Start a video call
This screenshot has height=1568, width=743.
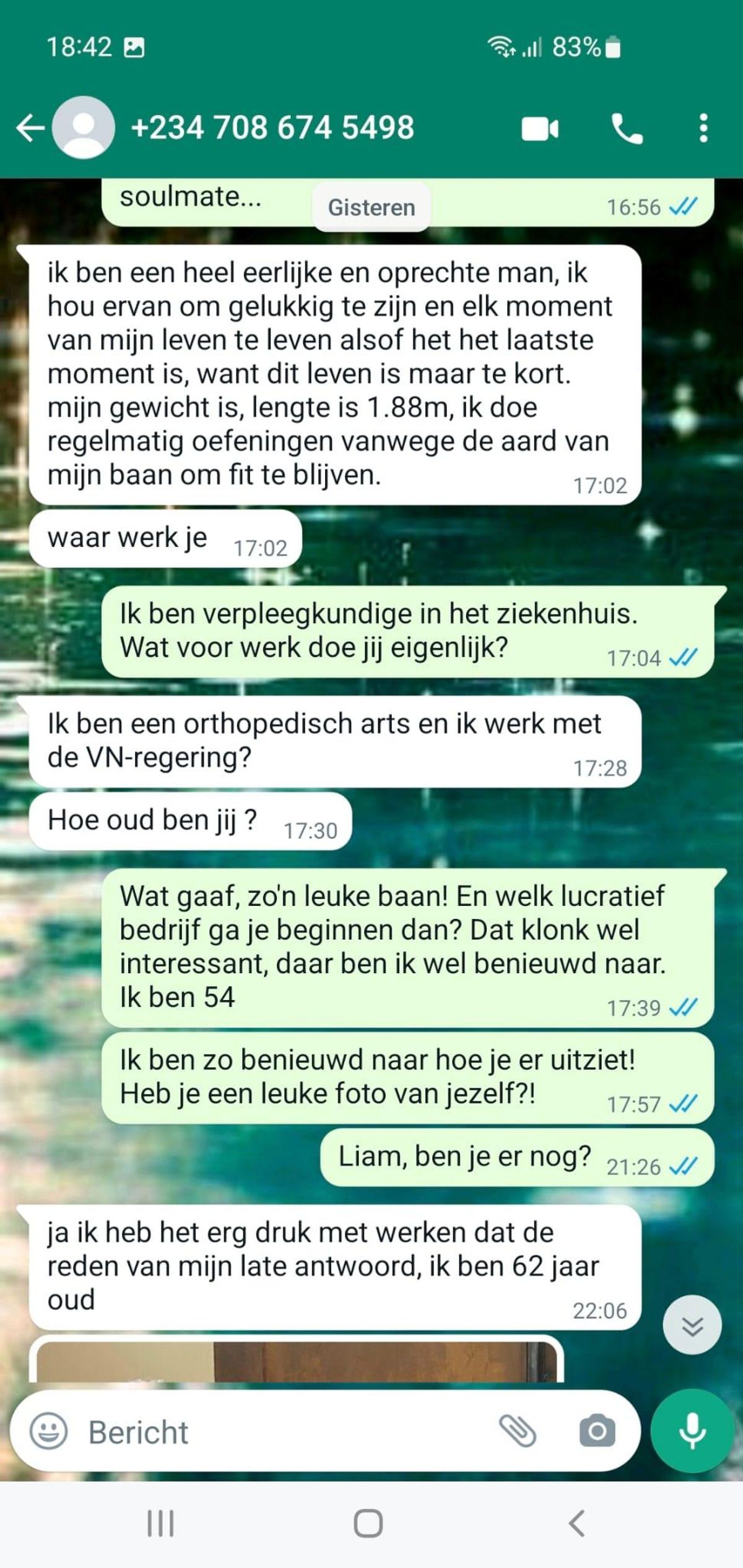click(539, 129)
